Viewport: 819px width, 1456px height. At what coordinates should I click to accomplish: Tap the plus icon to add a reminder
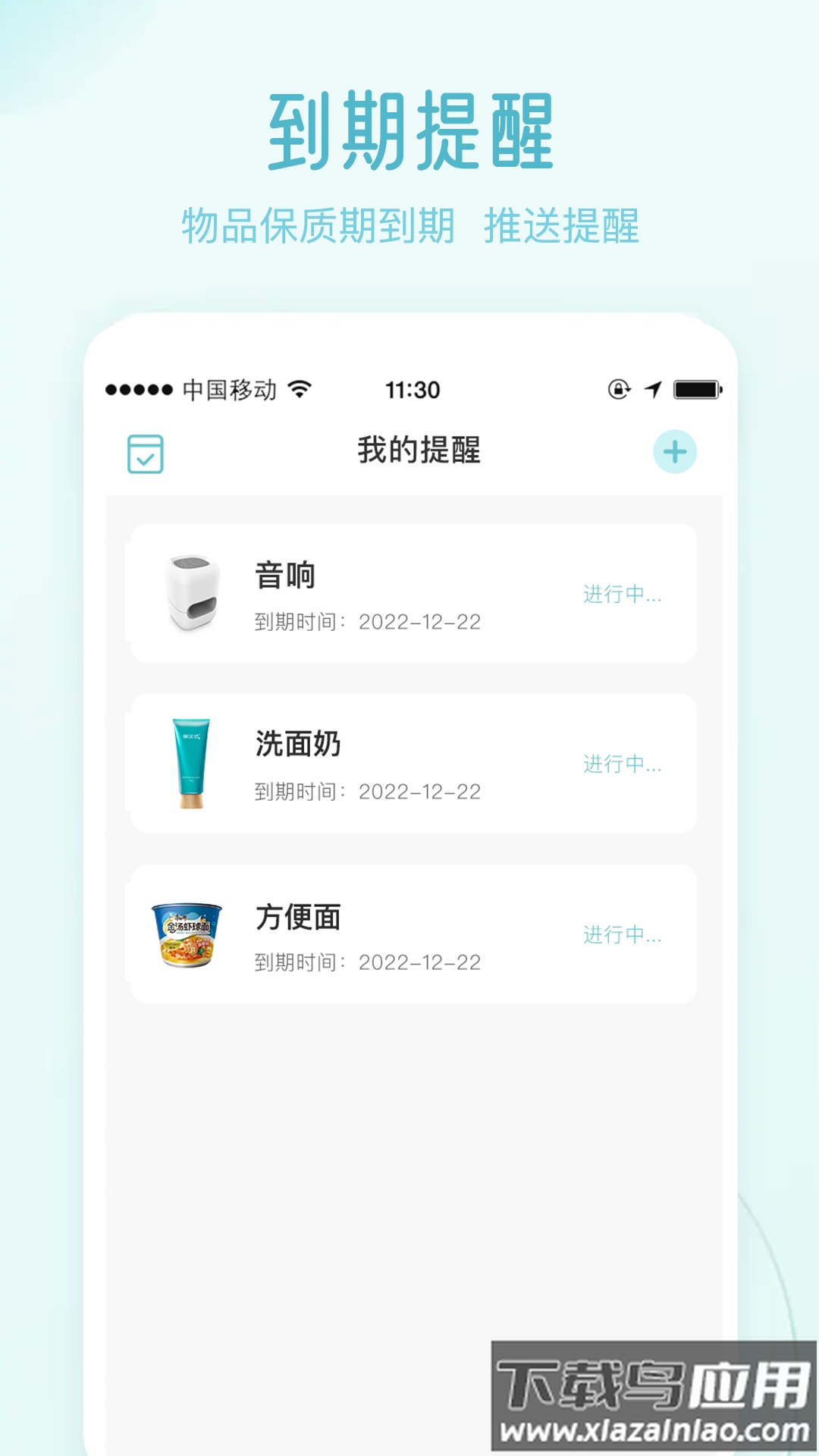pos(677,451)
